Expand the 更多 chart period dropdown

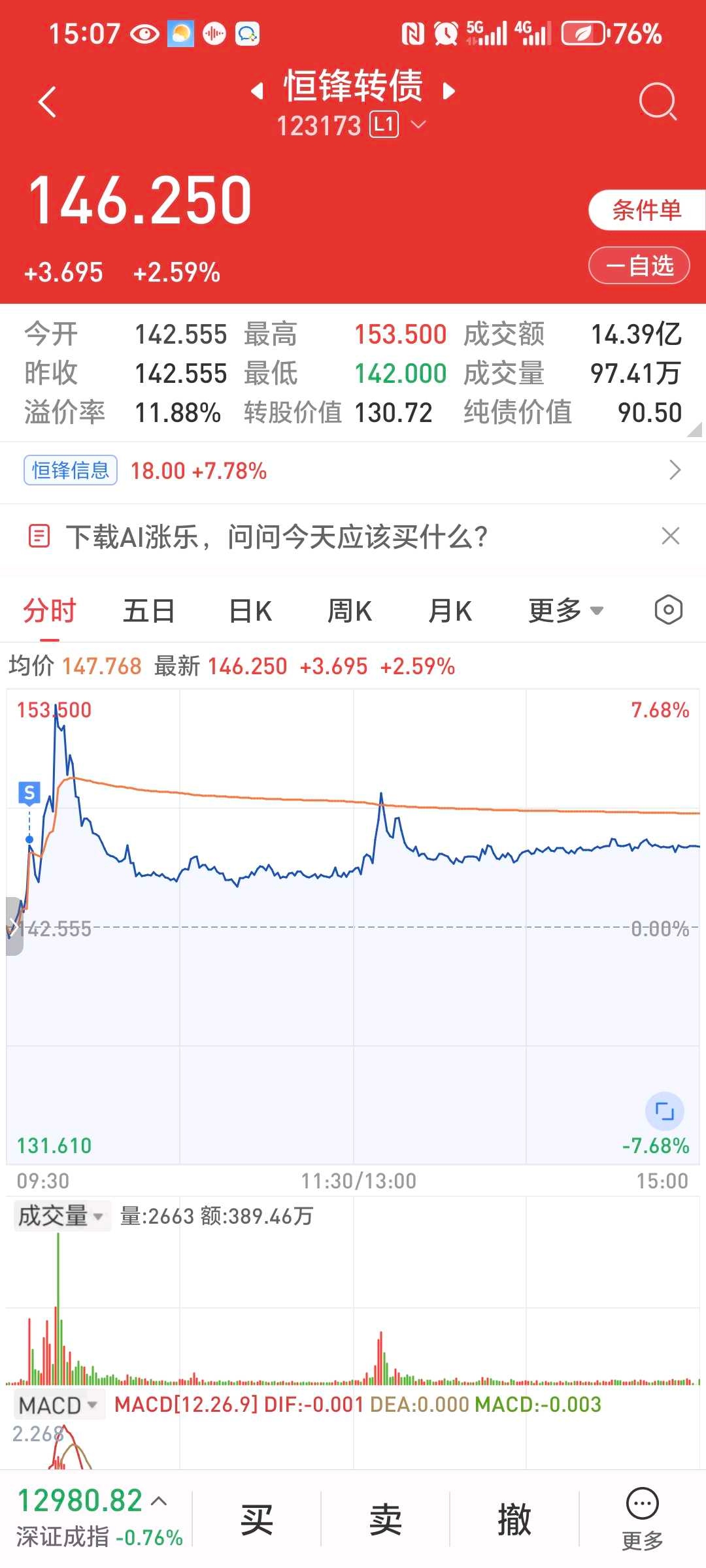[x=565, y=612]
